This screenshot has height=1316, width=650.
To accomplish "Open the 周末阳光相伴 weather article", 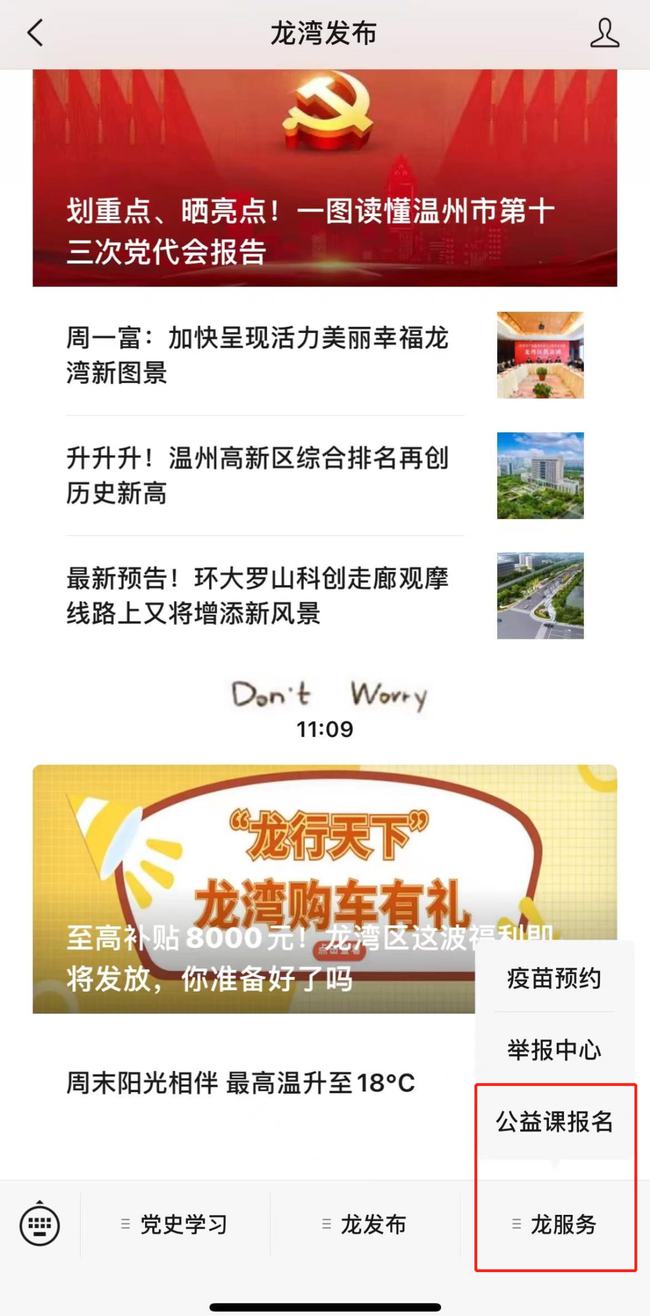I will (241, 1082).
